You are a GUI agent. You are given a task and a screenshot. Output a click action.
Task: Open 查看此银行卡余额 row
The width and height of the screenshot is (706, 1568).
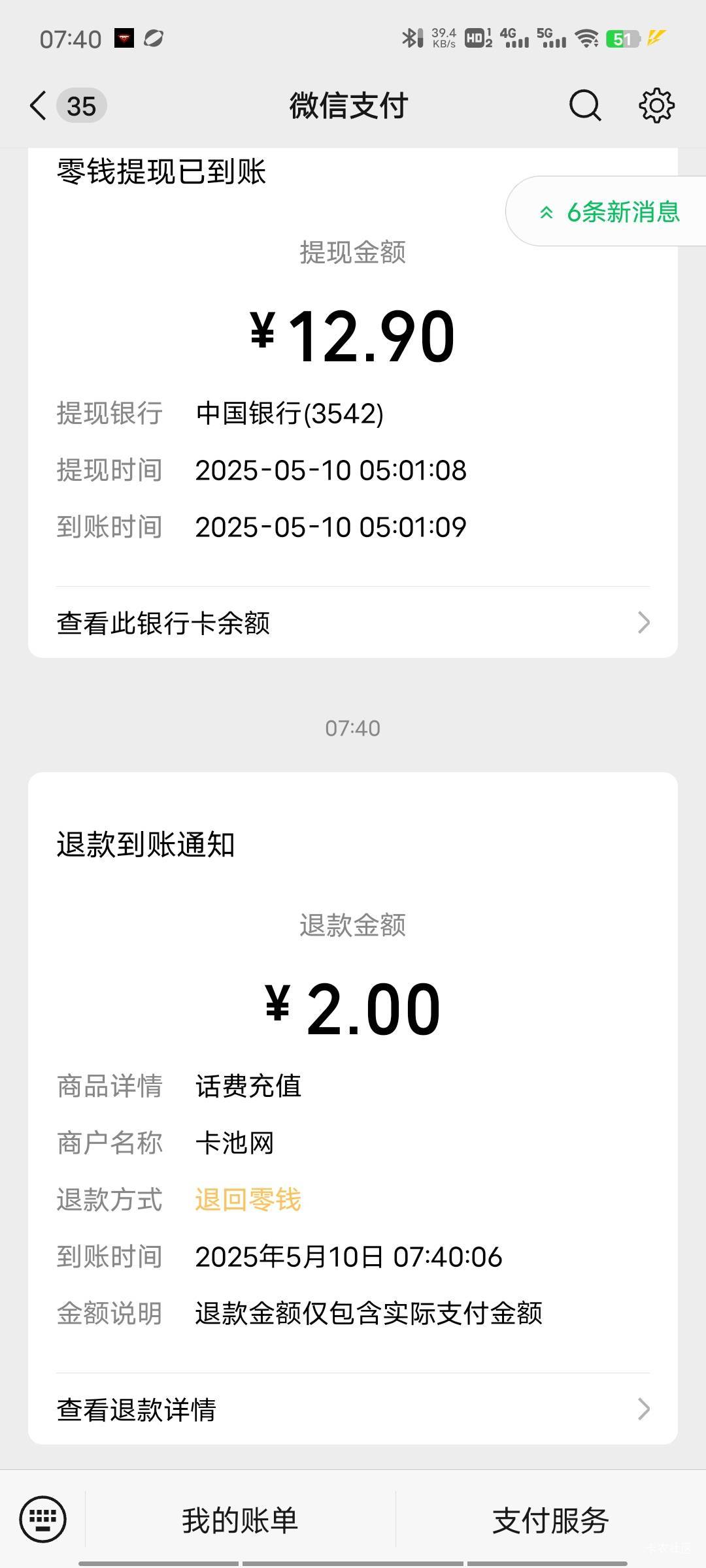click(353, 623)
